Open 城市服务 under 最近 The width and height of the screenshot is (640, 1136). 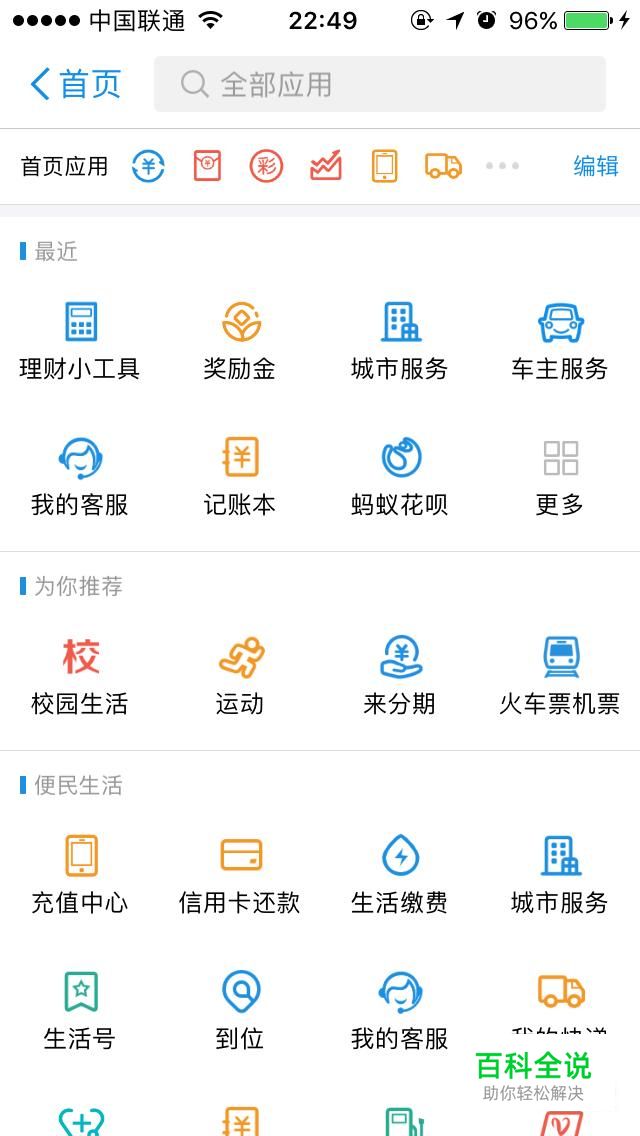click(400, 340)
